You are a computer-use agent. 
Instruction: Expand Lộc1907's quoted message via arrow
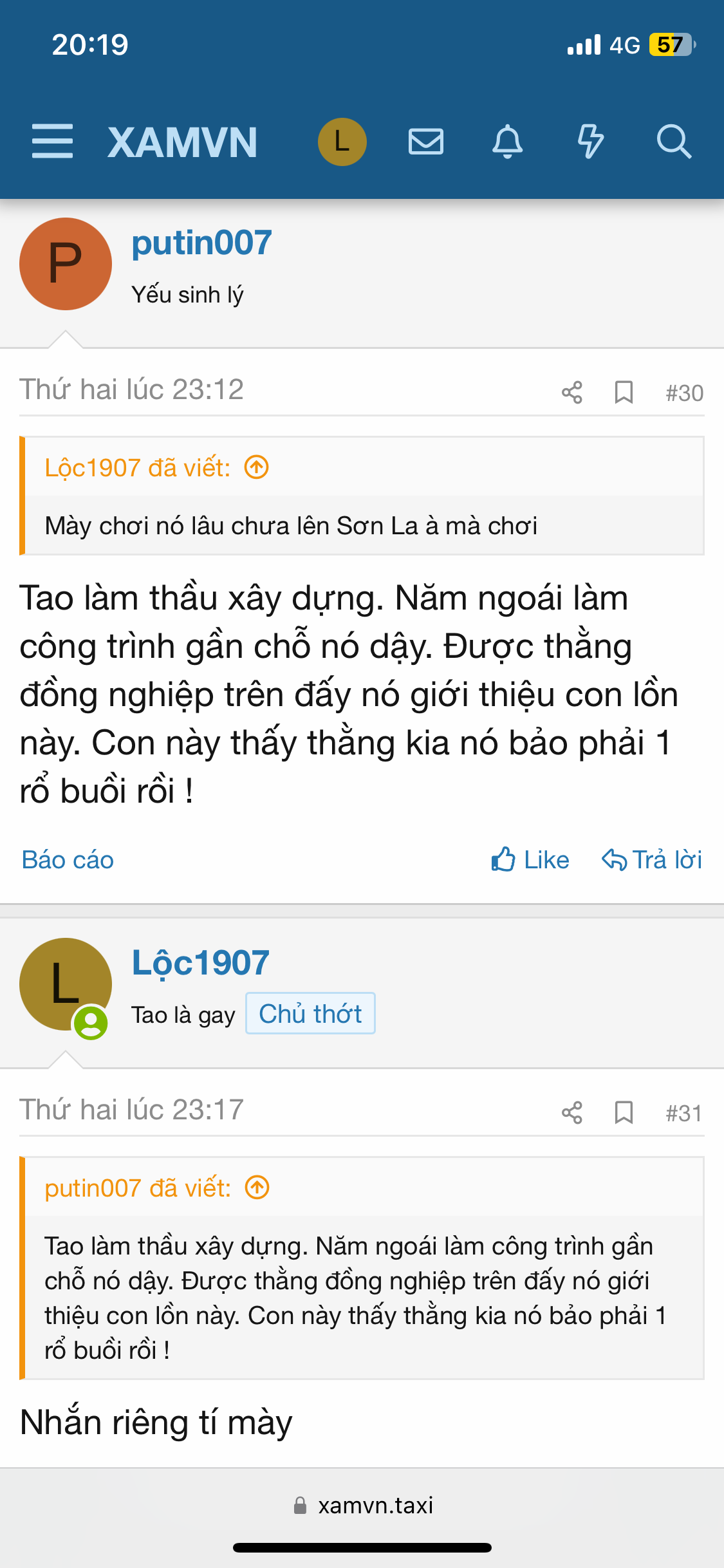[256, 467]
